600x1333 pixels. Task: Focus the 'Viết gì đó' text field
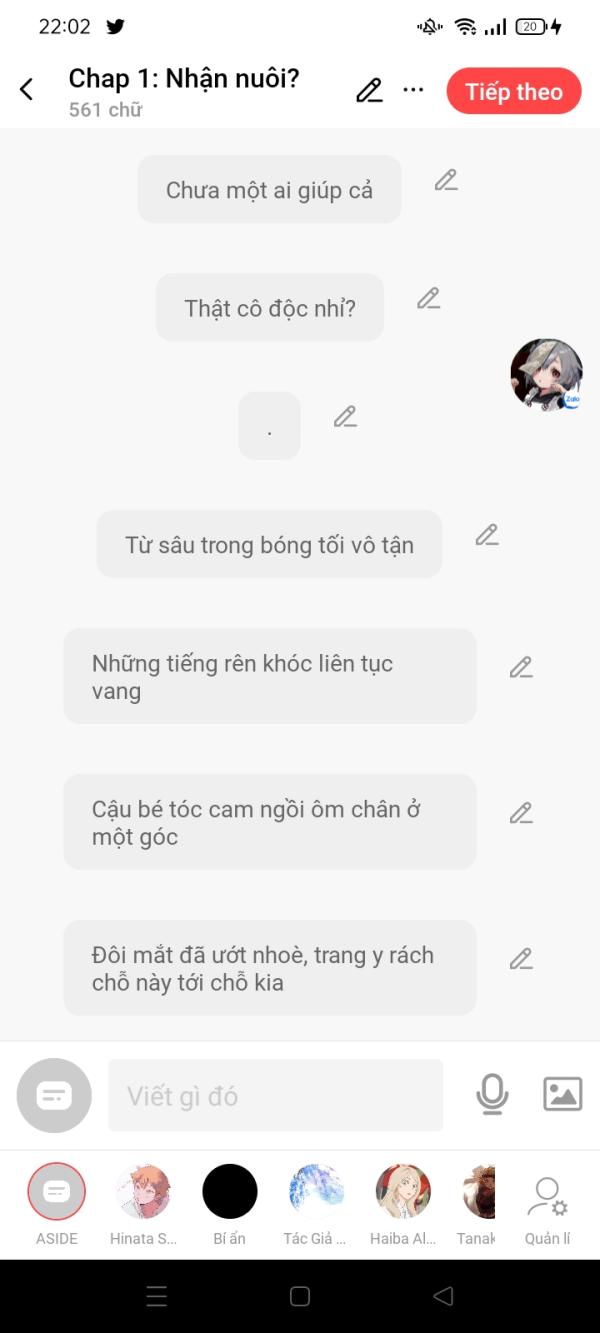click(x=275, y=1096)
